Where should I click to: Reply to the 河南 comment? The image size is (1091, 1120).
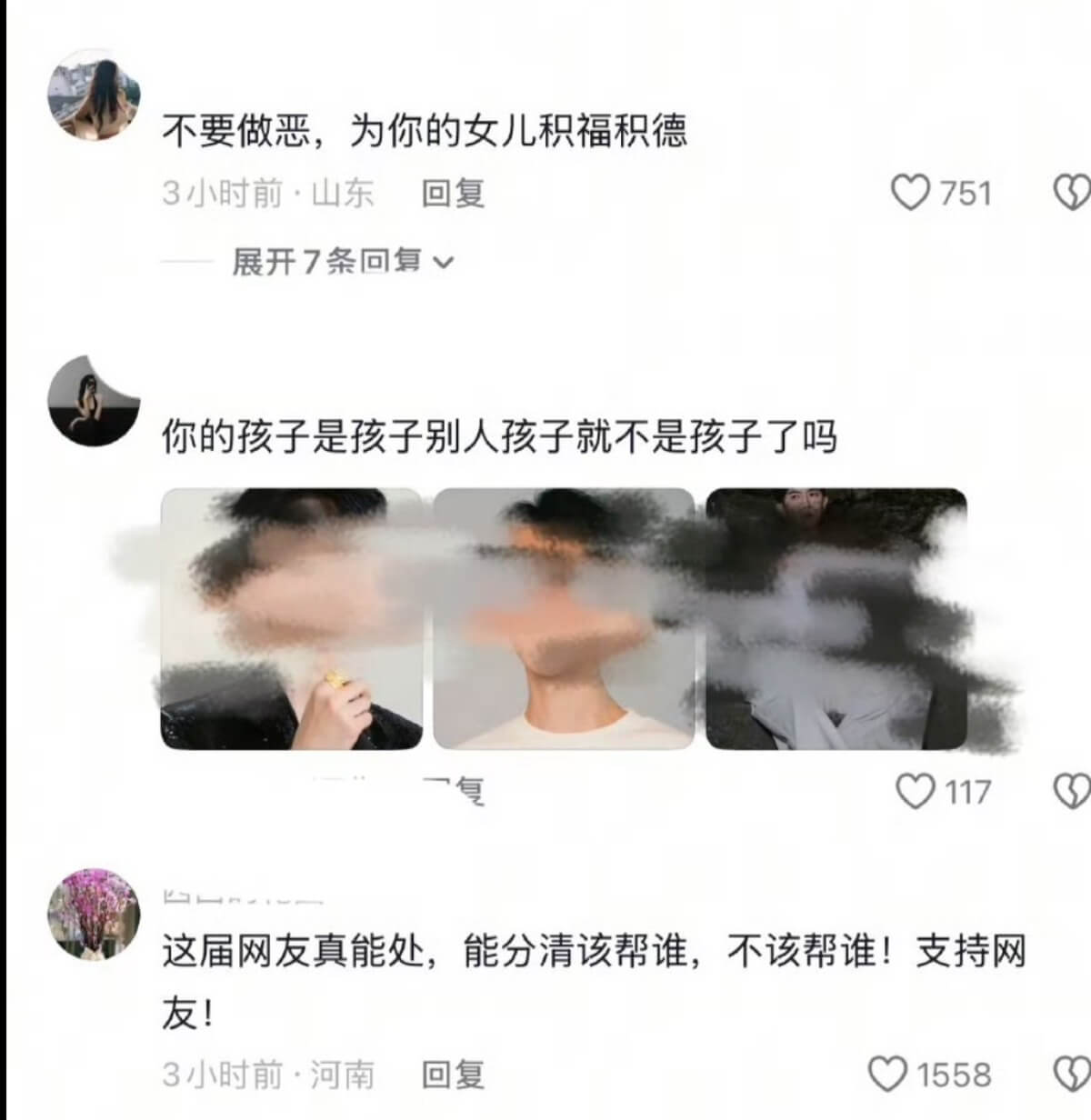(x=453, y=1075)
